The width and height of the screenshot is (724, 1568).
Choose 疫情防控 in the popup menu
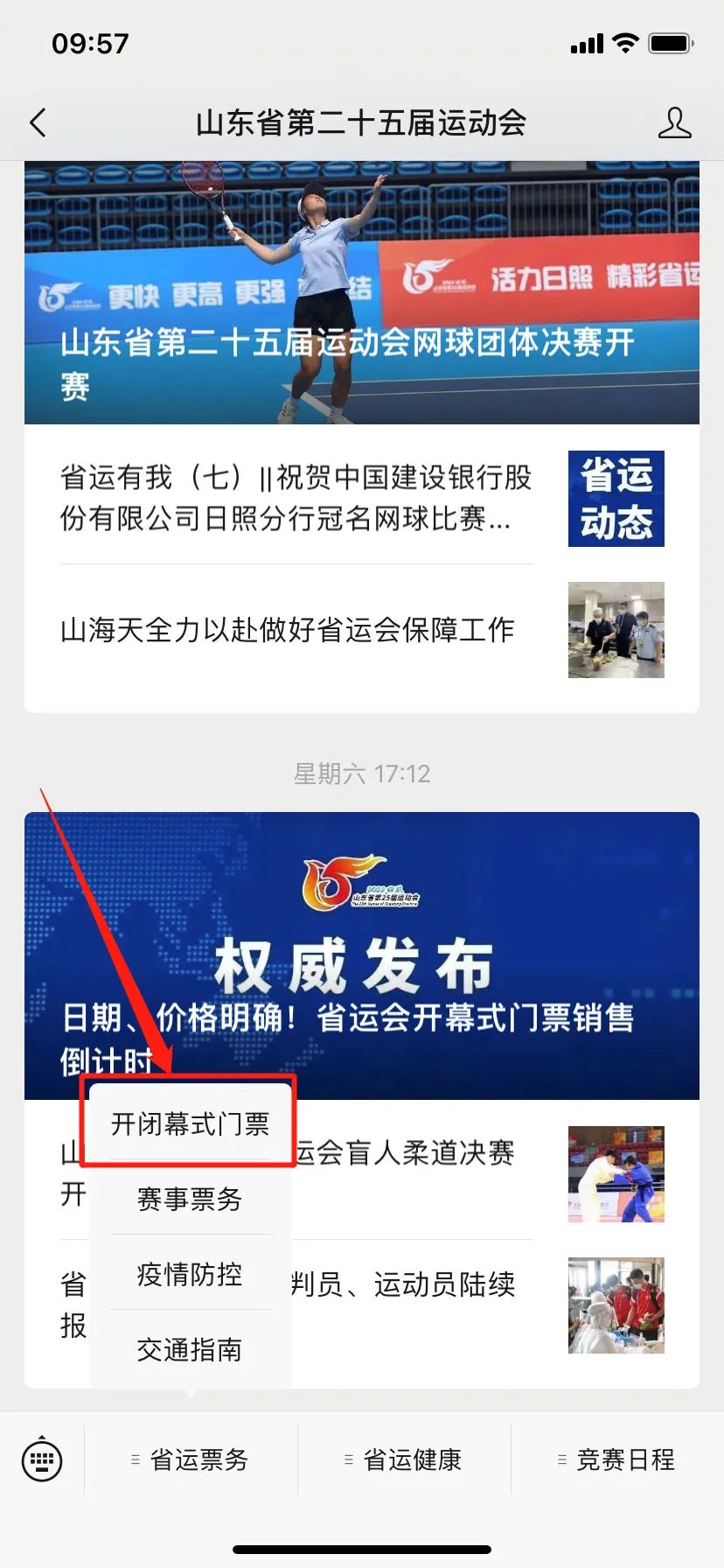pyautogui.click(x=190, y=1274)
